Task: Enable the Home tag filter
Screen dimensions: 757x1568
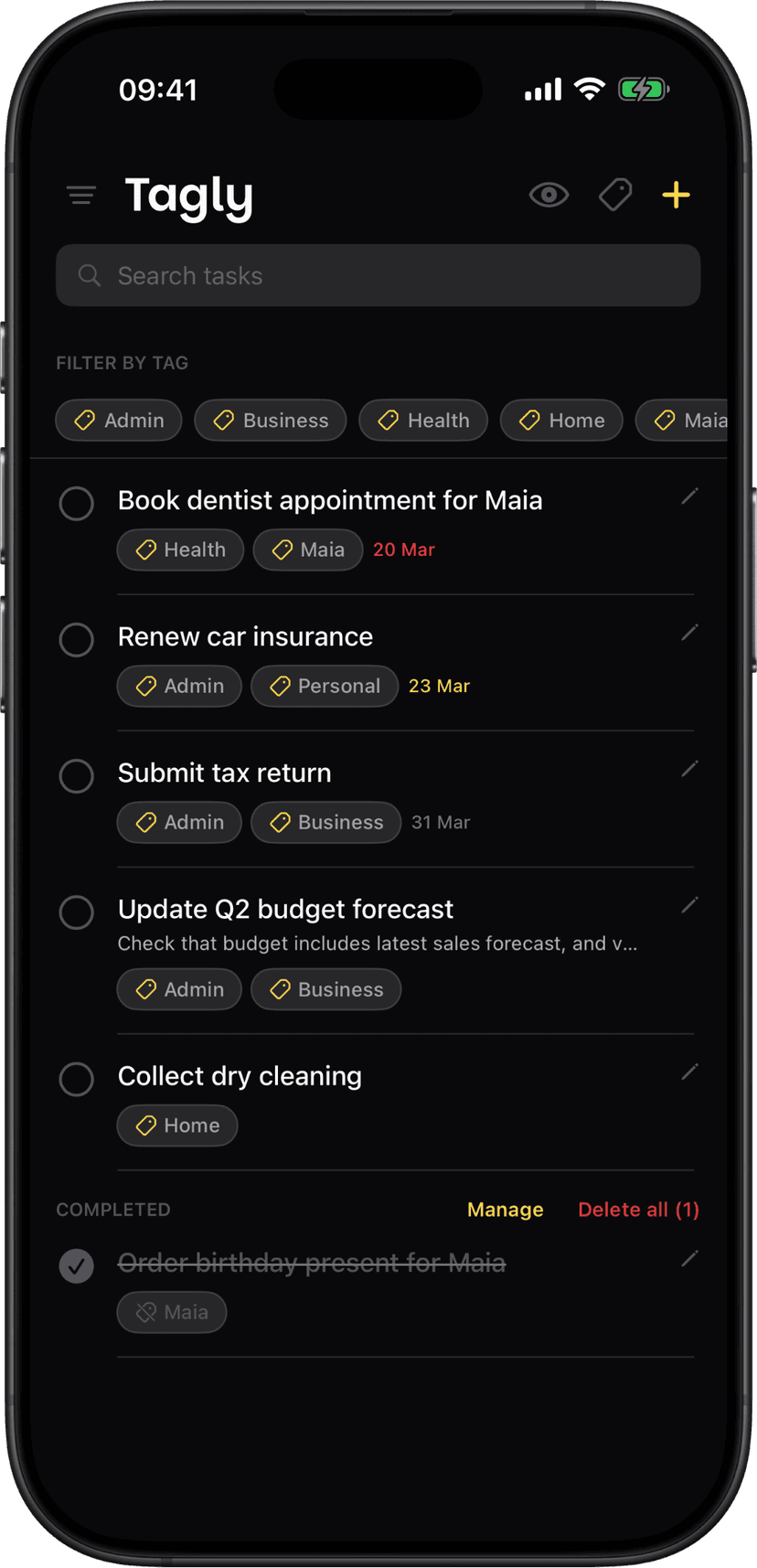Action: [x=561, y=420]
